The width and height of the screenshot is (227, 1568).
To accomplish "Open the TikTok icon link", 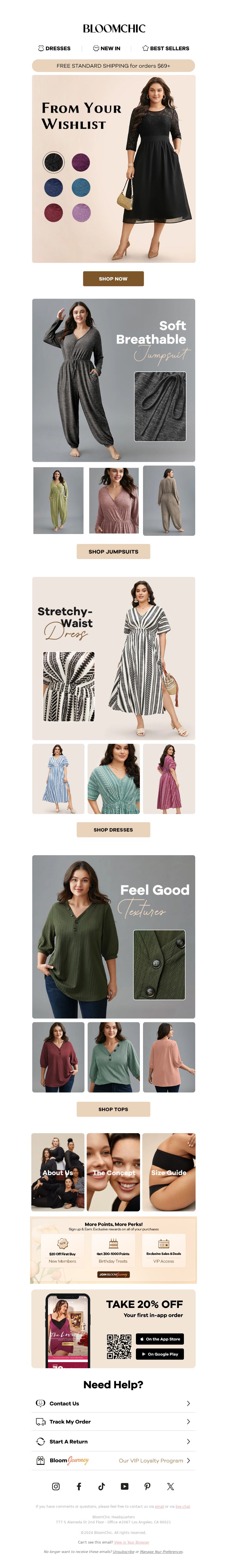I will [x=101, y=1486].
